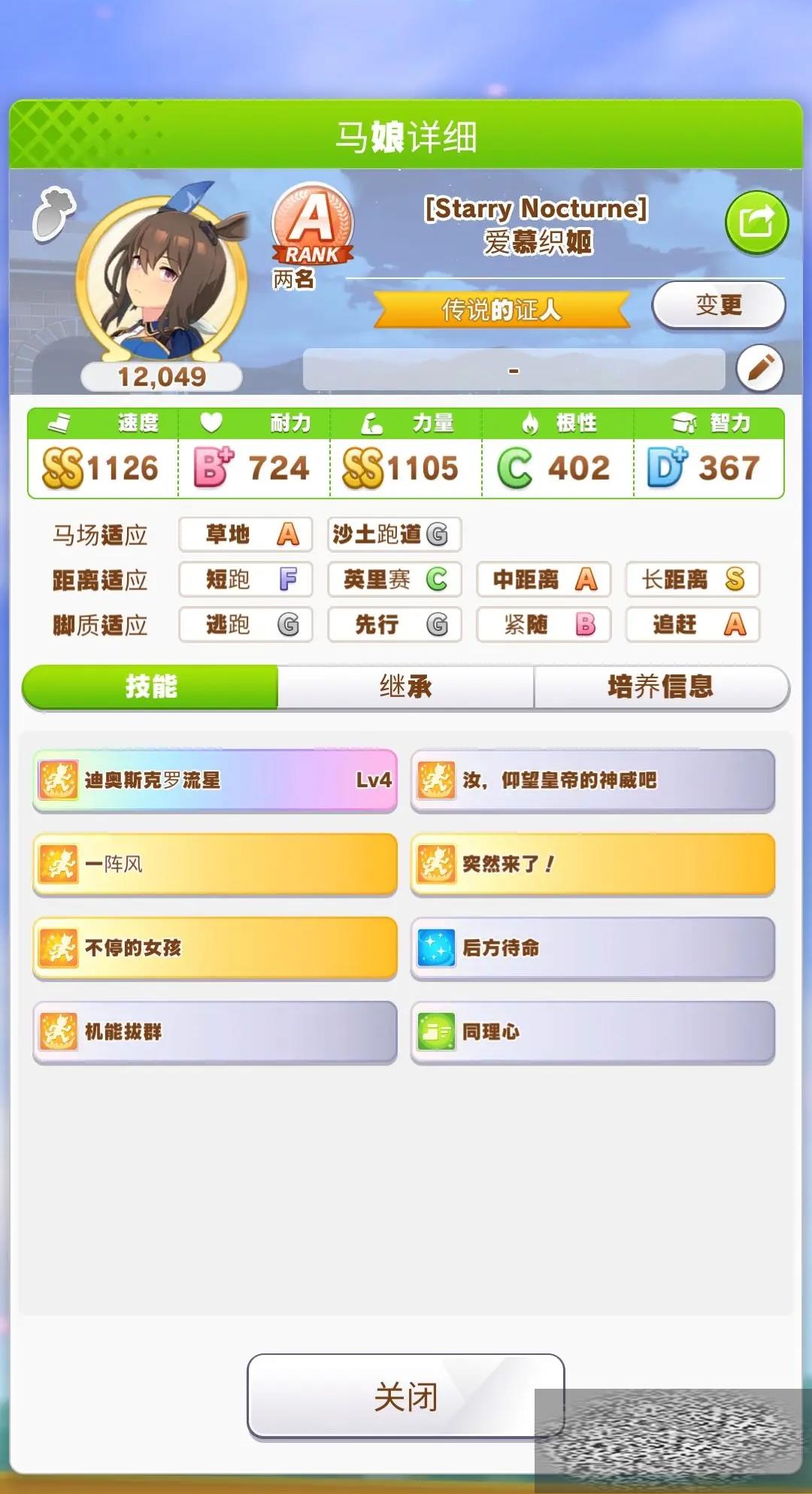The width and height of the screenshot is (812, 1494).
Task: Open skill 机能拔群
Action: click(x=215, y=1032)
